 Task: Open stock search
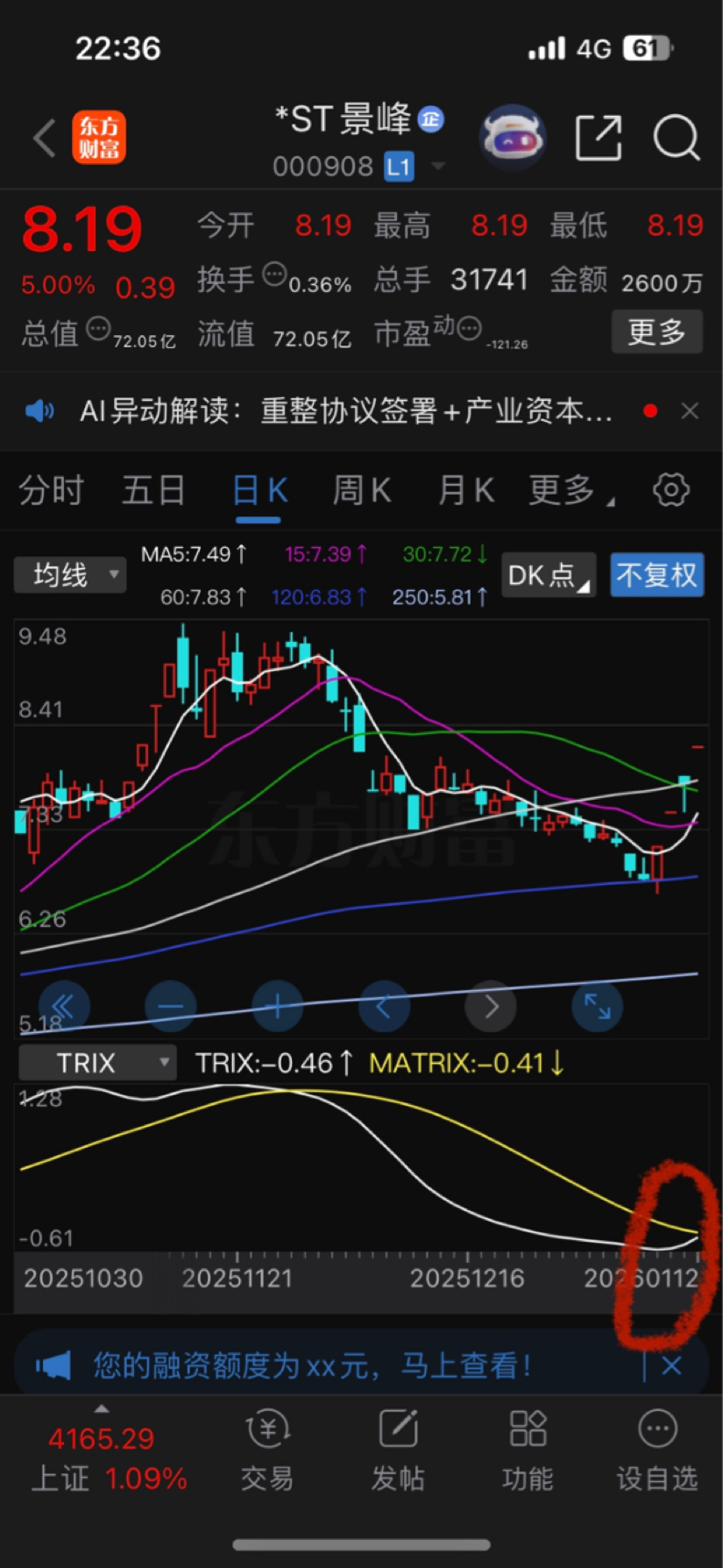click(x=676, y=139)
